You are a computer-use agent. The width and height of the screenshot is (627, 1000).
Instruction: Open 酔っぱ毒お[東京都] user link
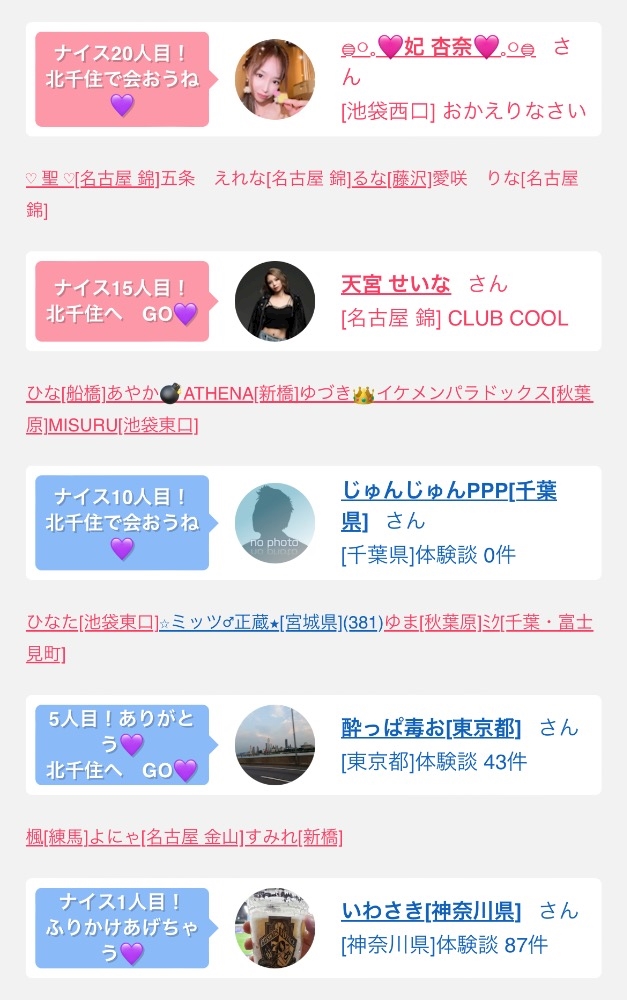tap(431, 728)
